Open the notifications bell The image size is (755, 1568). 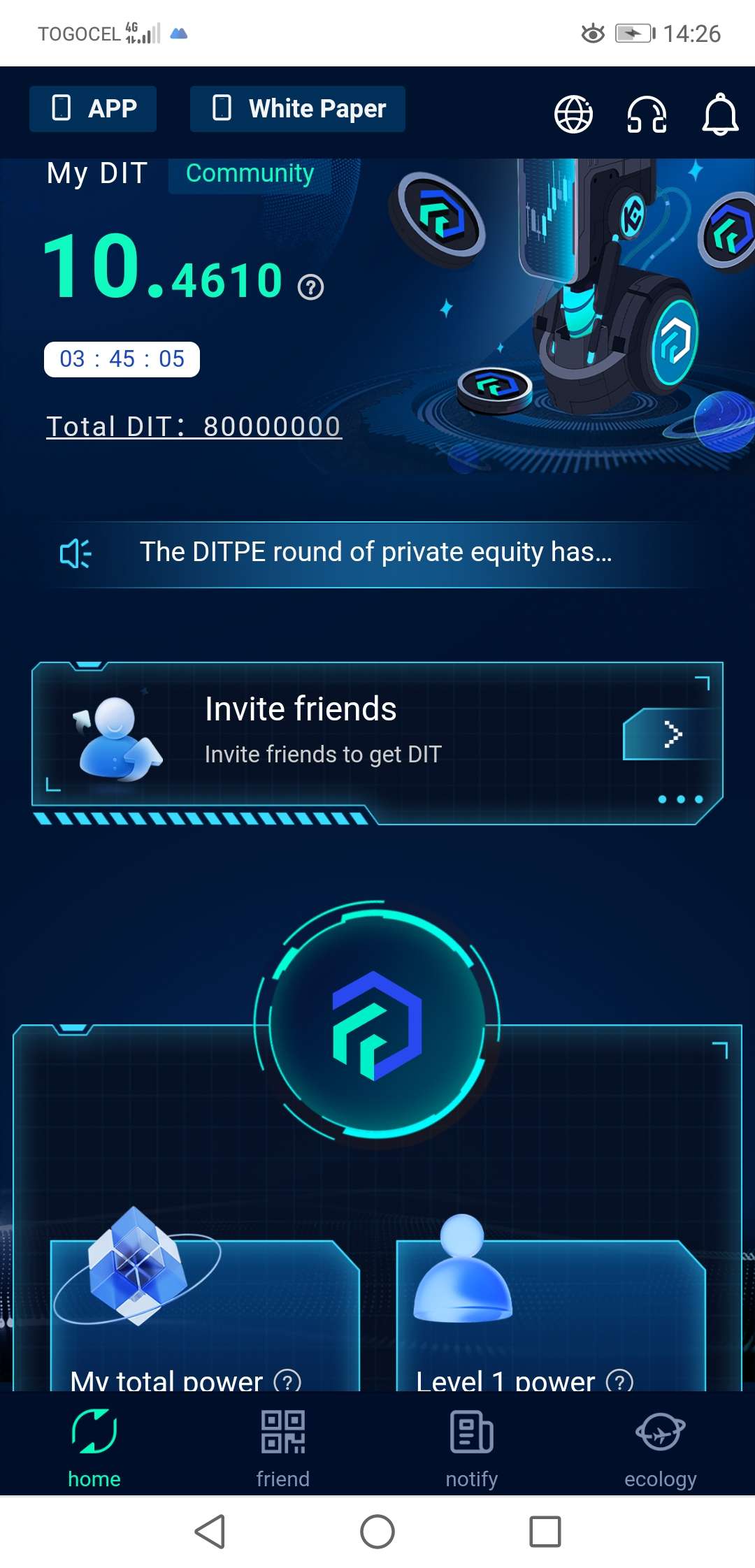pos(720,115)
